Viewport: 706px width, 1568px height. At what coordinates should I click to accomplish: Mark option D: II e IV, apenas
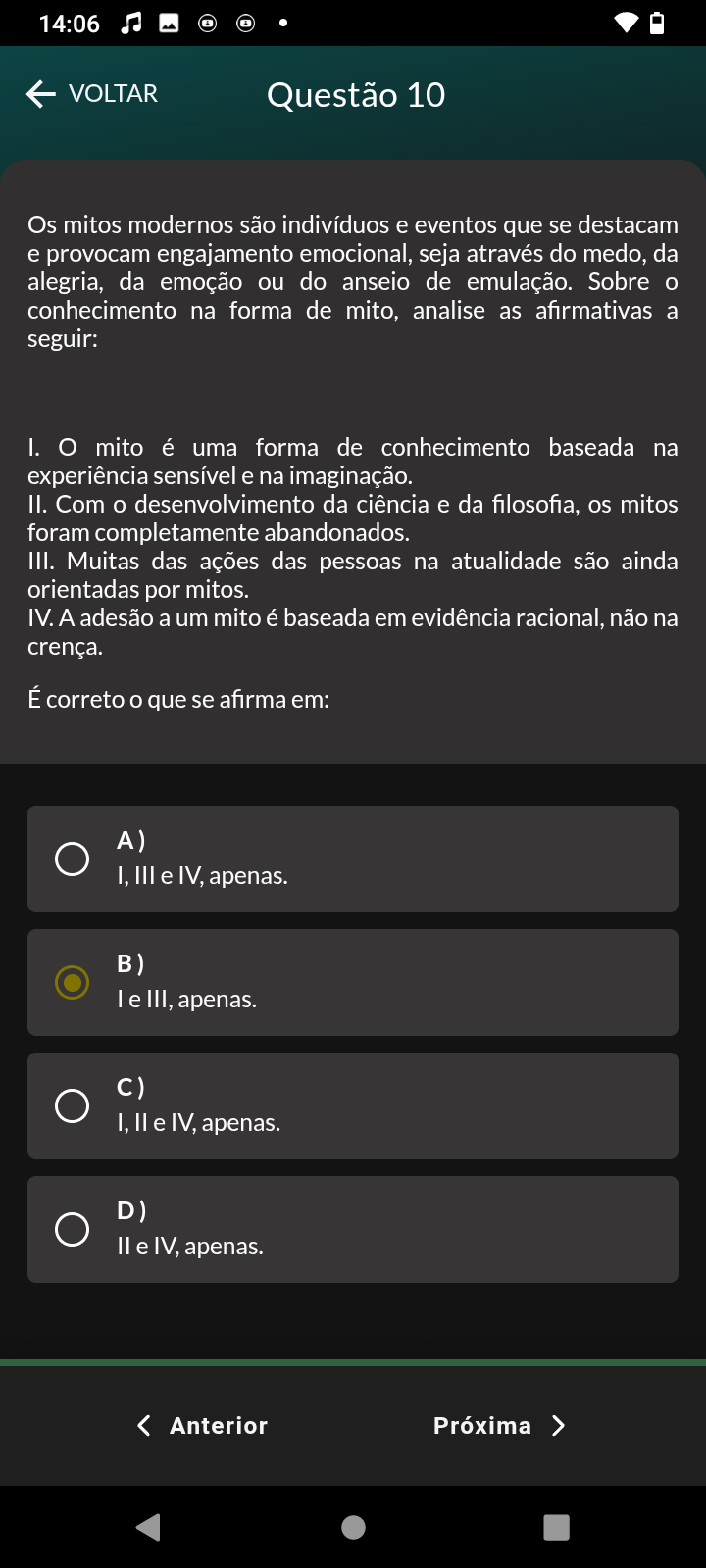pos(353,1229)
